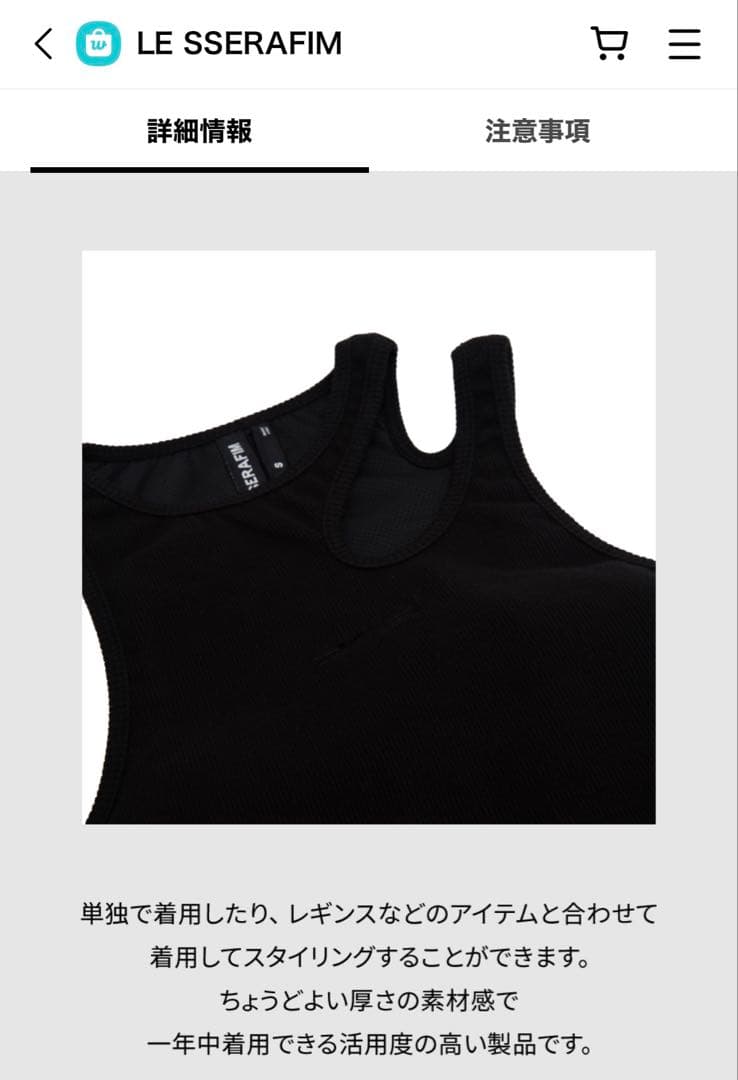
Task: Open the hamburger menu
Action: (684, 44)
